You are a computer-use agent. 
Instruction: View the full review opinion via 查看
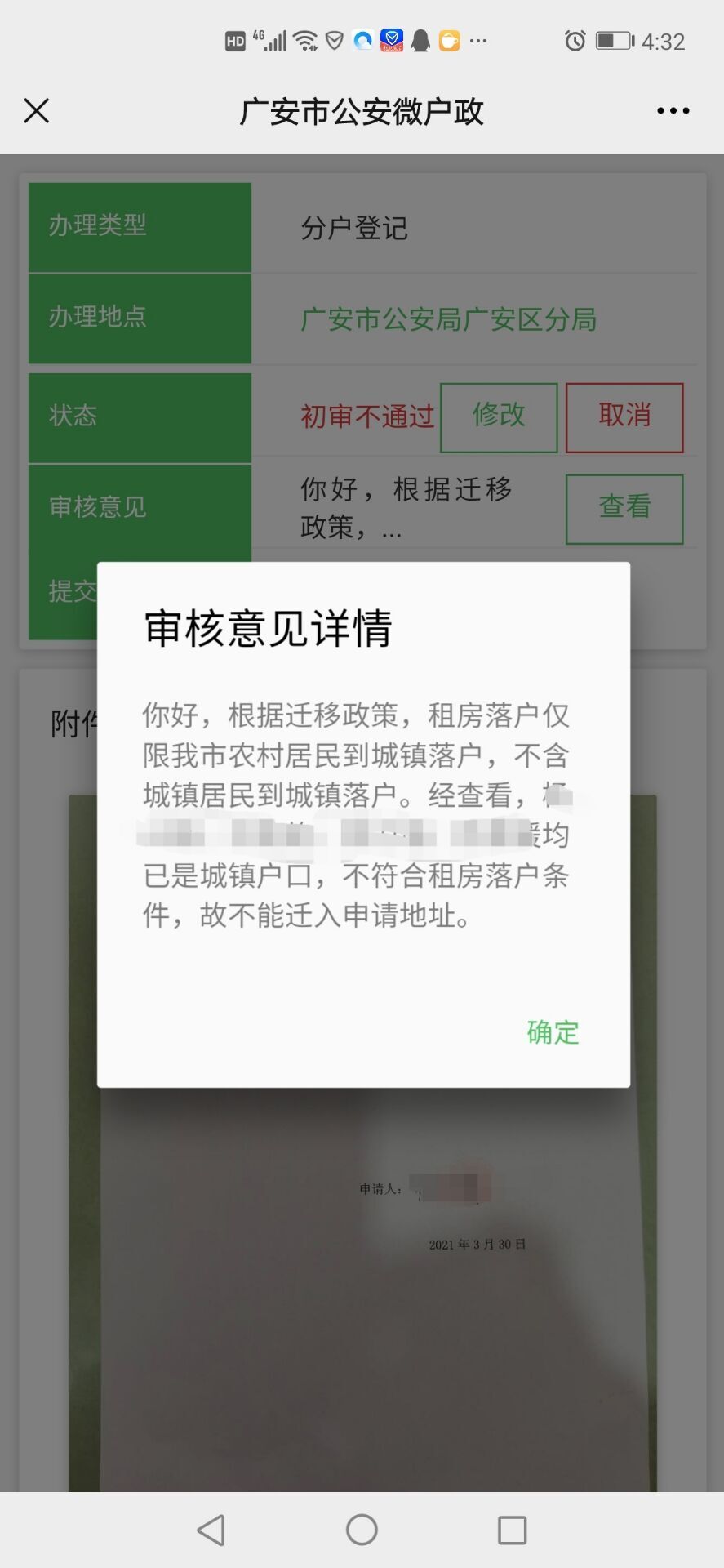(x=624, y=508)
